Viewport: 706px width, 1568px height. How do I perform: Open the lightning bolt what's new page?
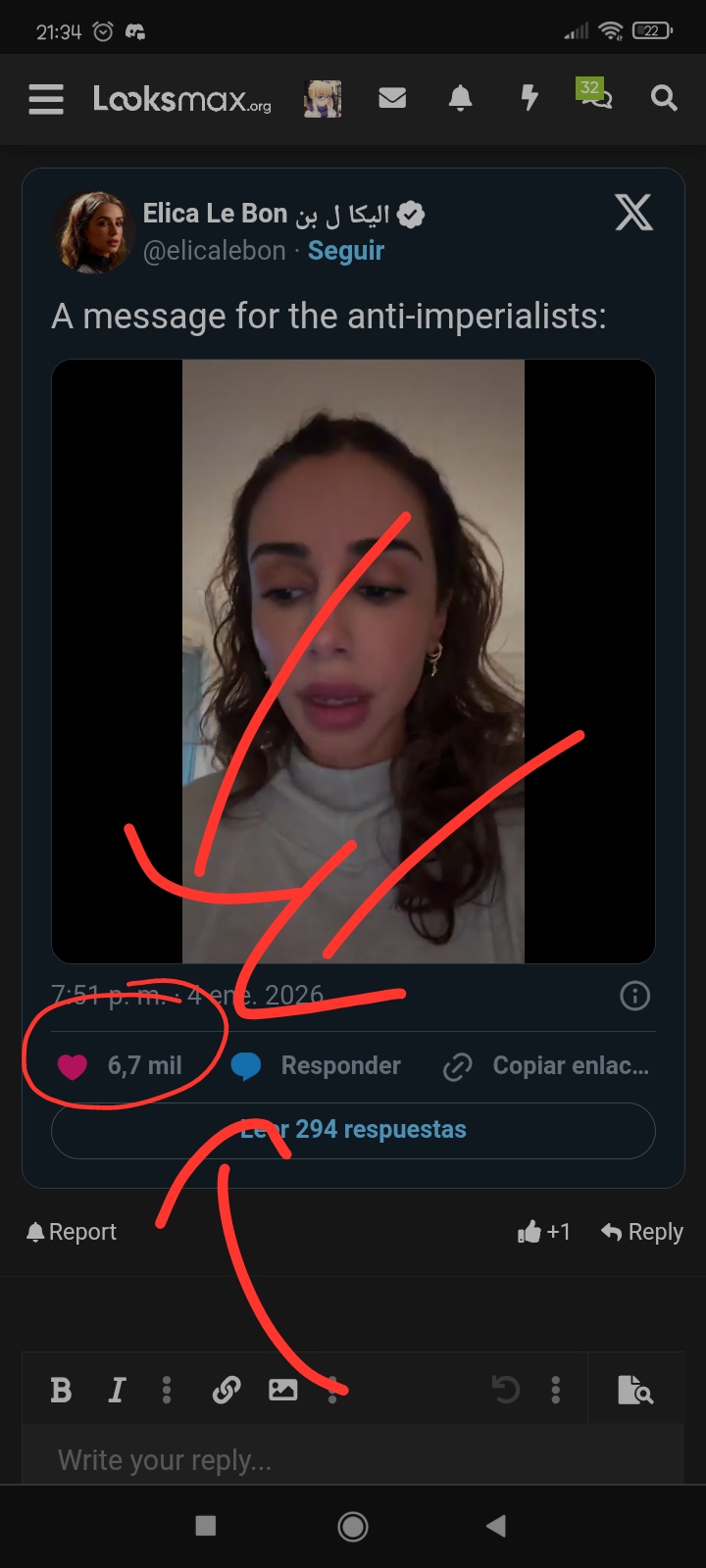529,98
